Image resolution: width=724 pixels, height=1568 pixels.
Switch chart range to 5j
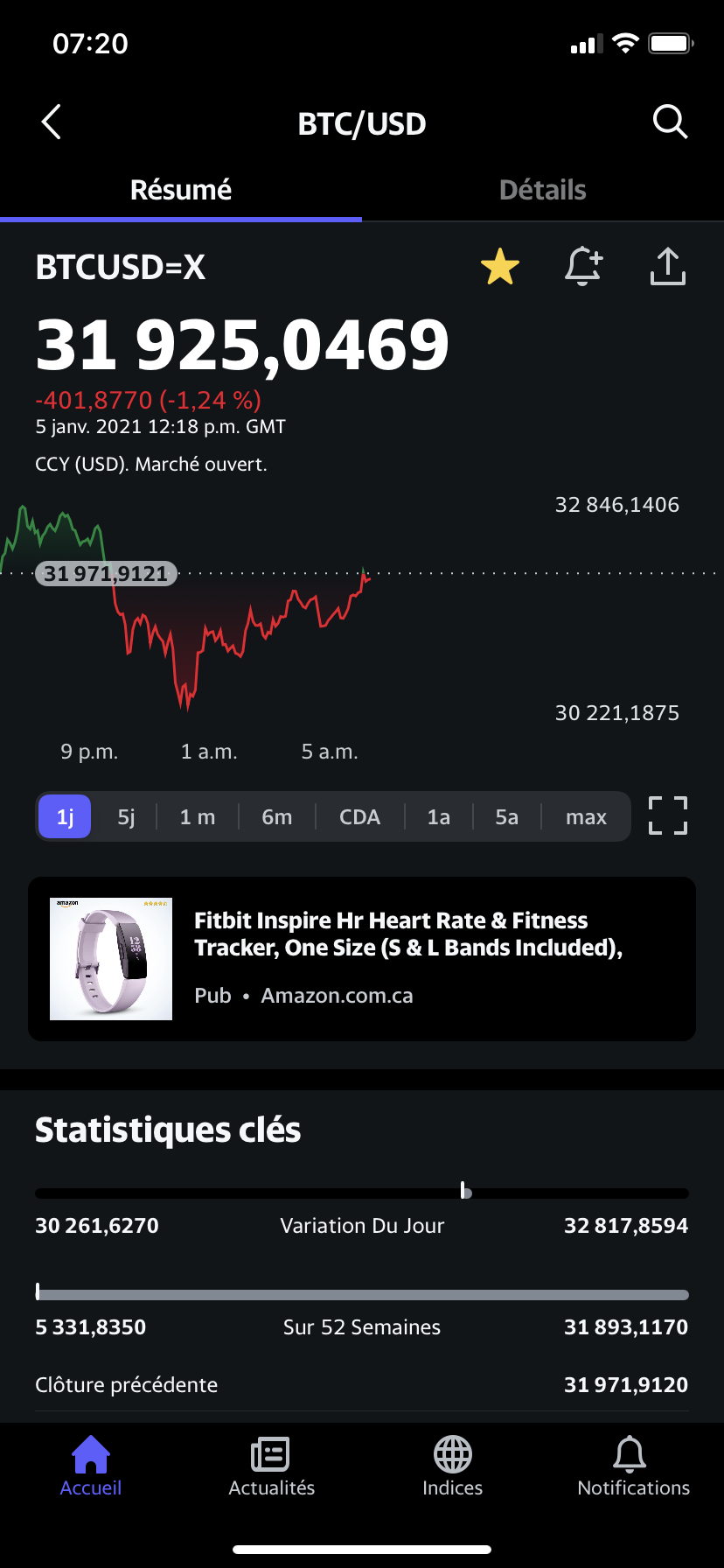(x=126, y=816)
